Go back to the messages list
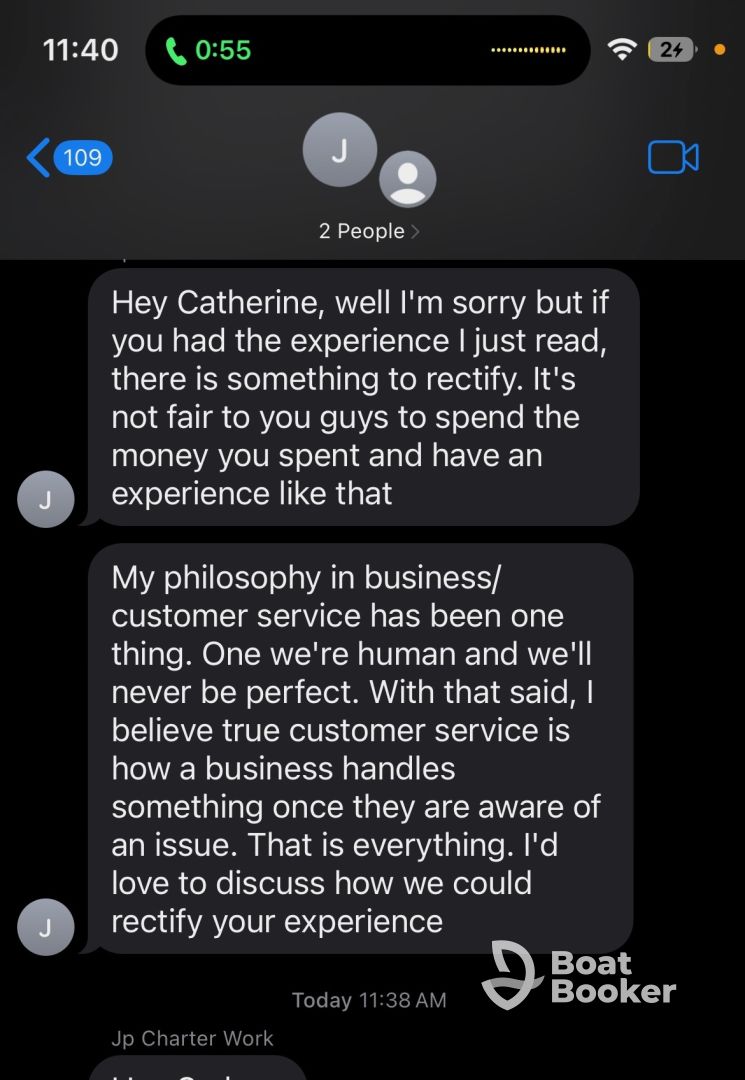This screenshot has width=745, height=1080. (x=68, y=158)
